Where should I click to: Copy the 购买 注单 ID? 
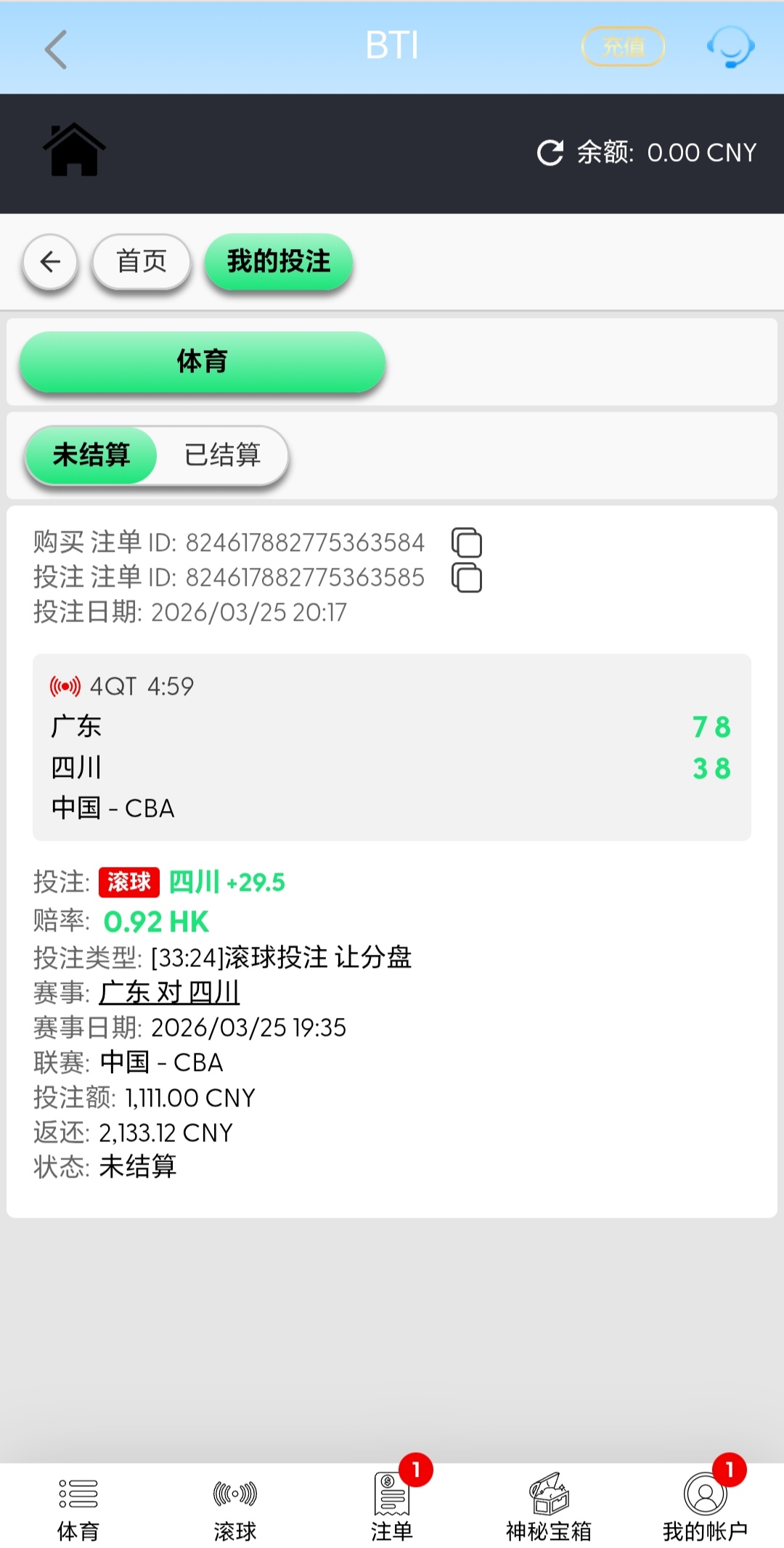pyautogui.click(x=467, y=542)
